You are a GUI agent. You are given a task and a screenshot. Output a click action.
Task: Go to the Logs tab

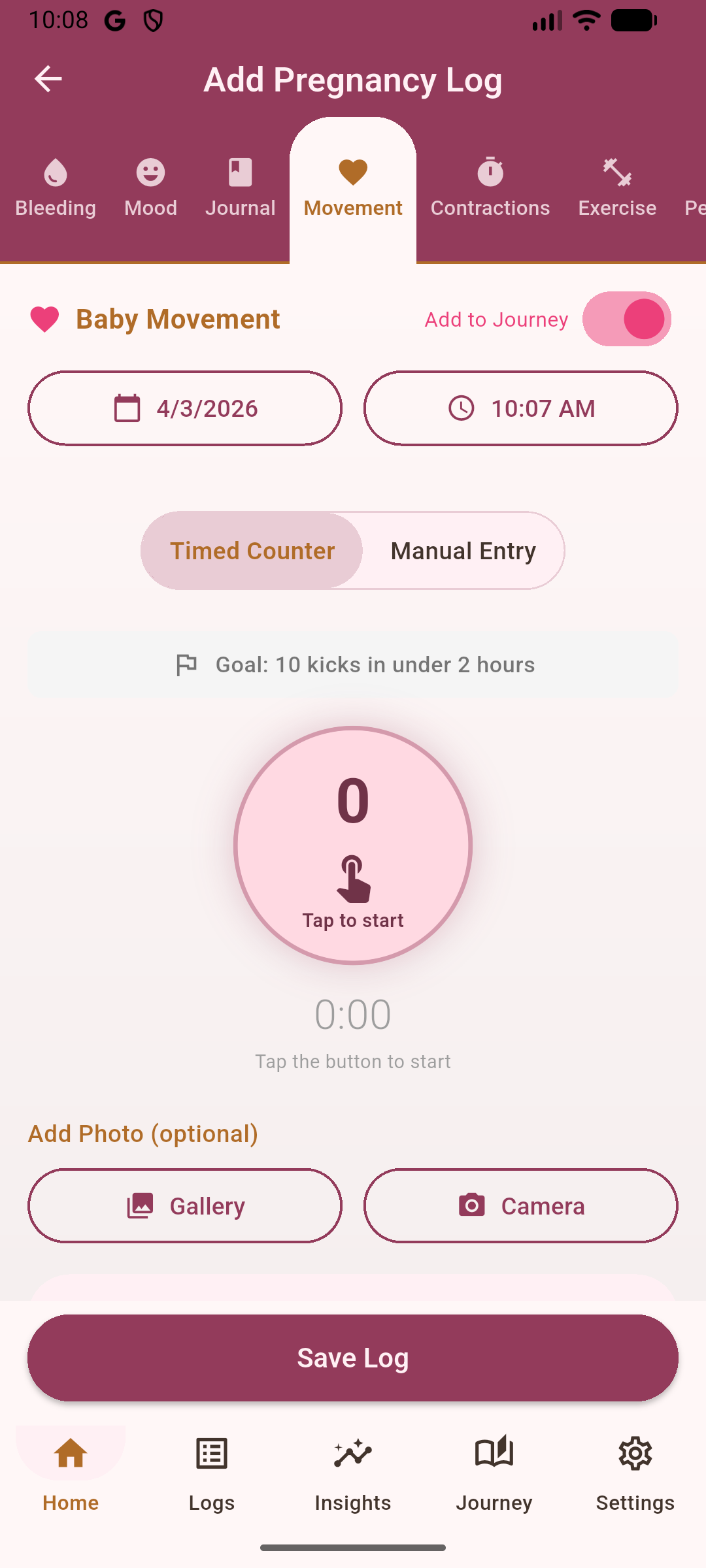[210, 1454]
